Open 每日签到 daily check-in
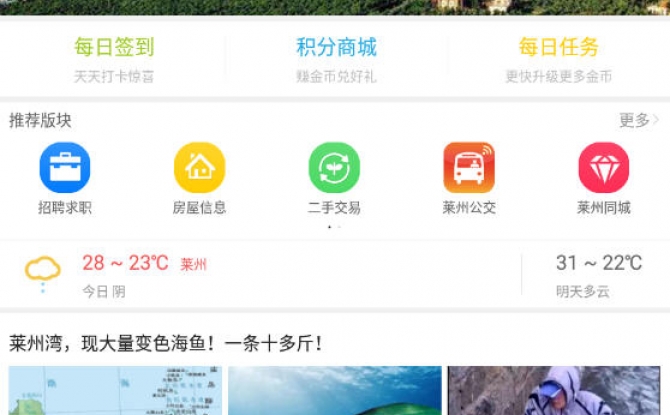The width and height of the screenshot is (670, 415). point(113,58)
